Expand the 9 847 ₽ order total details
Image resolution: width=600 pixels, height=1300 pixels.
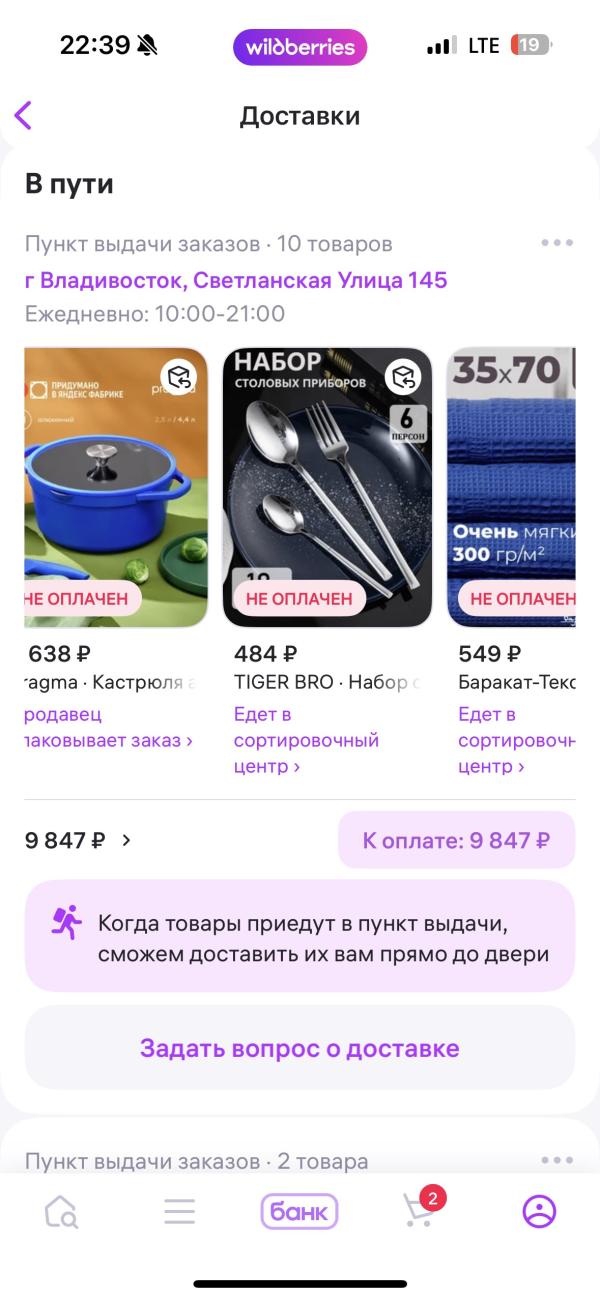coord(78,840)
